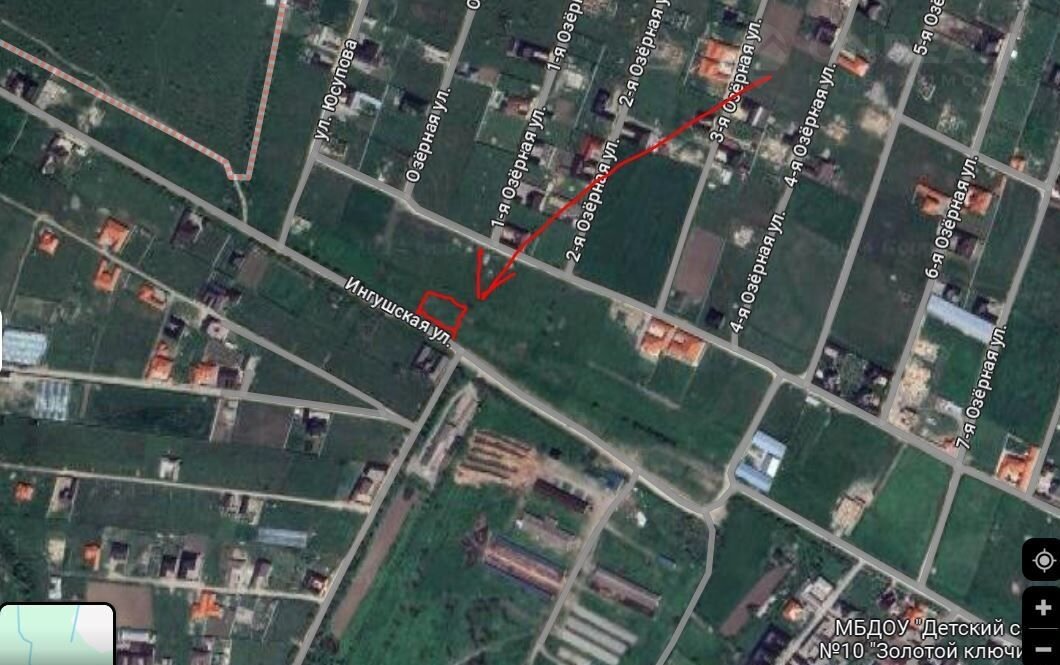Screen dimensions: 1060x665
Task: Switch map layer via the mini-map thumbnail
Action: tap(57, 635)
